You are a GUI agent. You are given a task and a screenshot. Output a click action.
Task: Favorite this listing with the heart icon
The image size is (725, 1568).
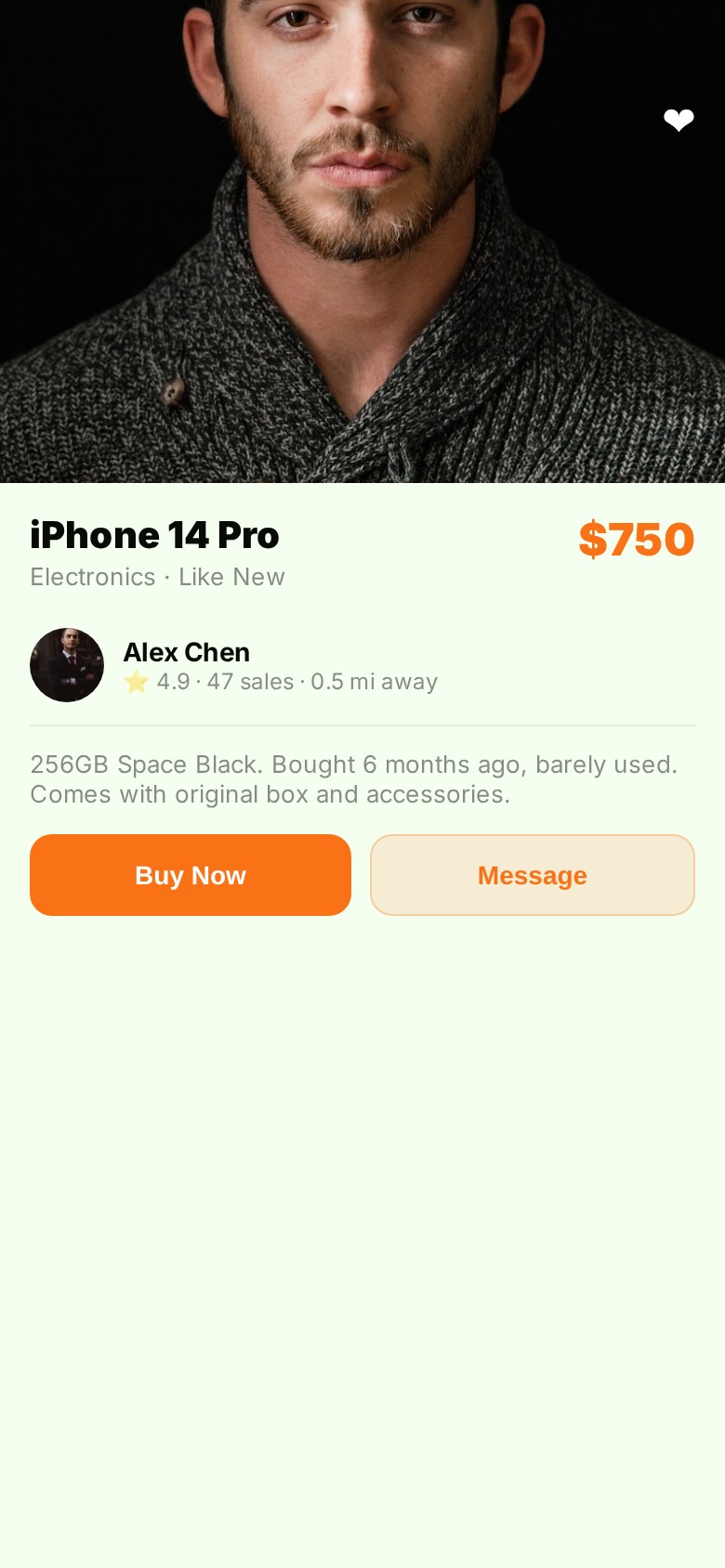point(679,120)
